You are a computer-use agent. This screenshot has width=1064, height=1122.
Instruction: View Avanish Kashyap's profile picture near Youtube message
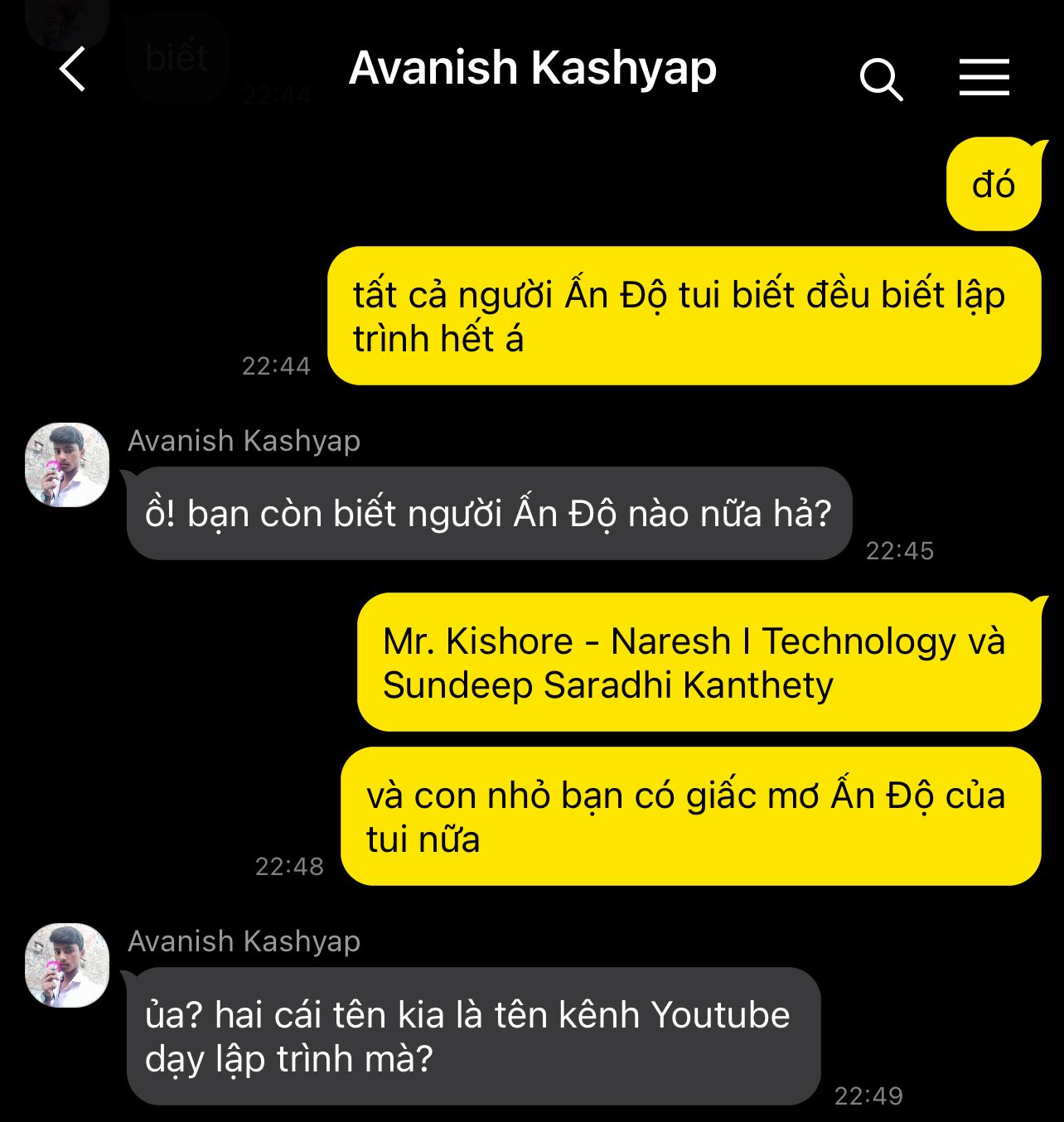[x=67, y=965]
